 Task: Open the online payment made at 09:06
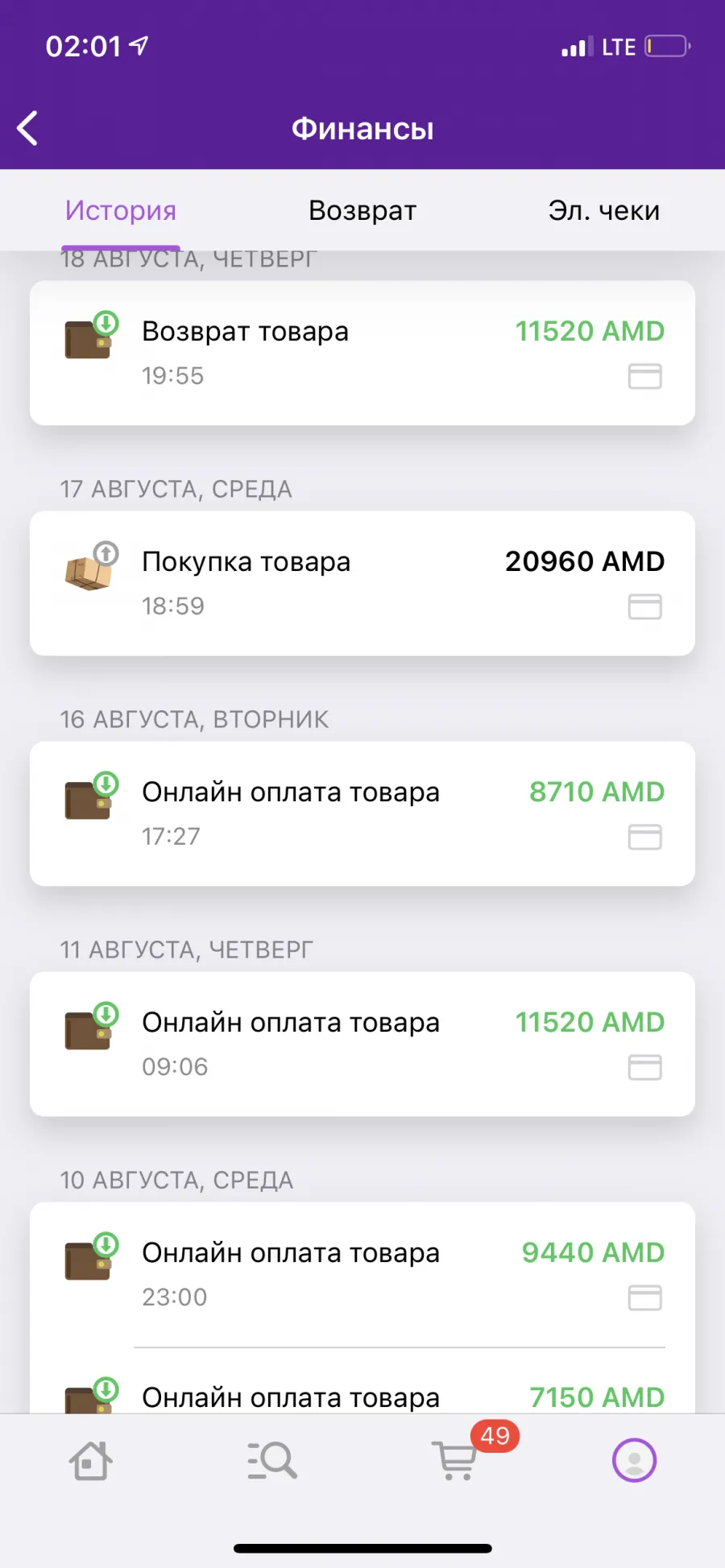pyautogui.click(x=362, y=1044)
